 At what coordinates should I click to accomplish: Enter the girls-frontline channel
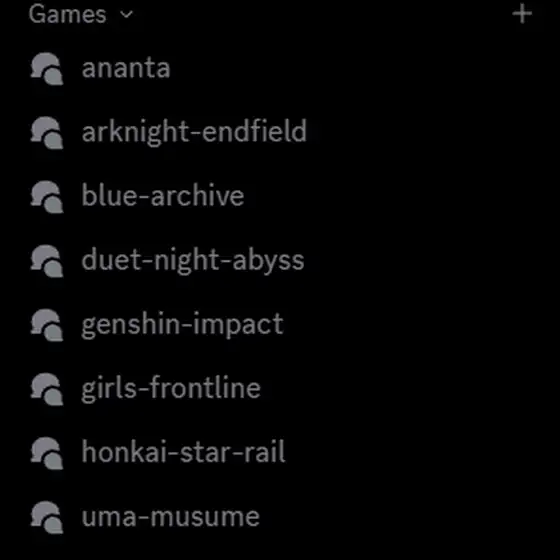click(280, 389)
